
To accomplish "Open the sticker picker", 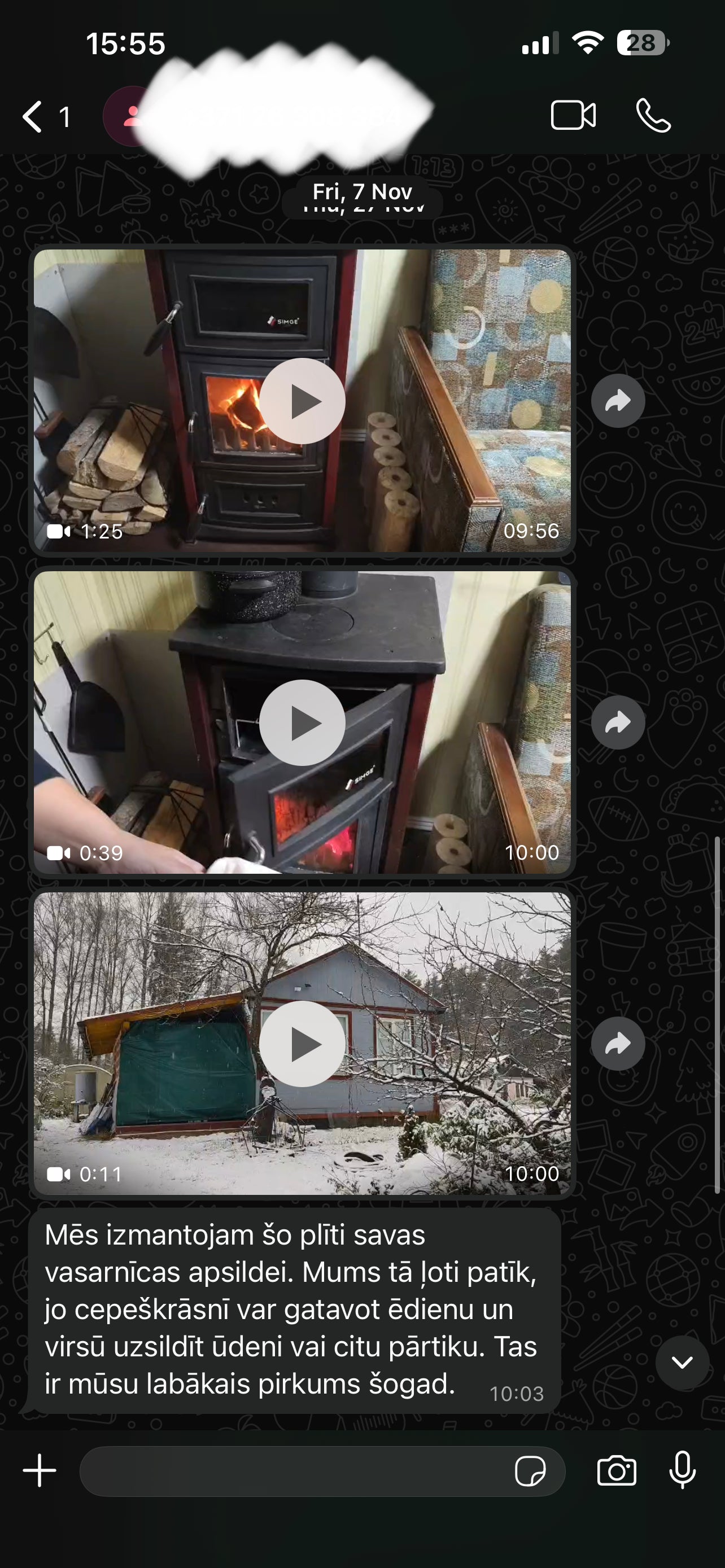I will coord(530,1471).
